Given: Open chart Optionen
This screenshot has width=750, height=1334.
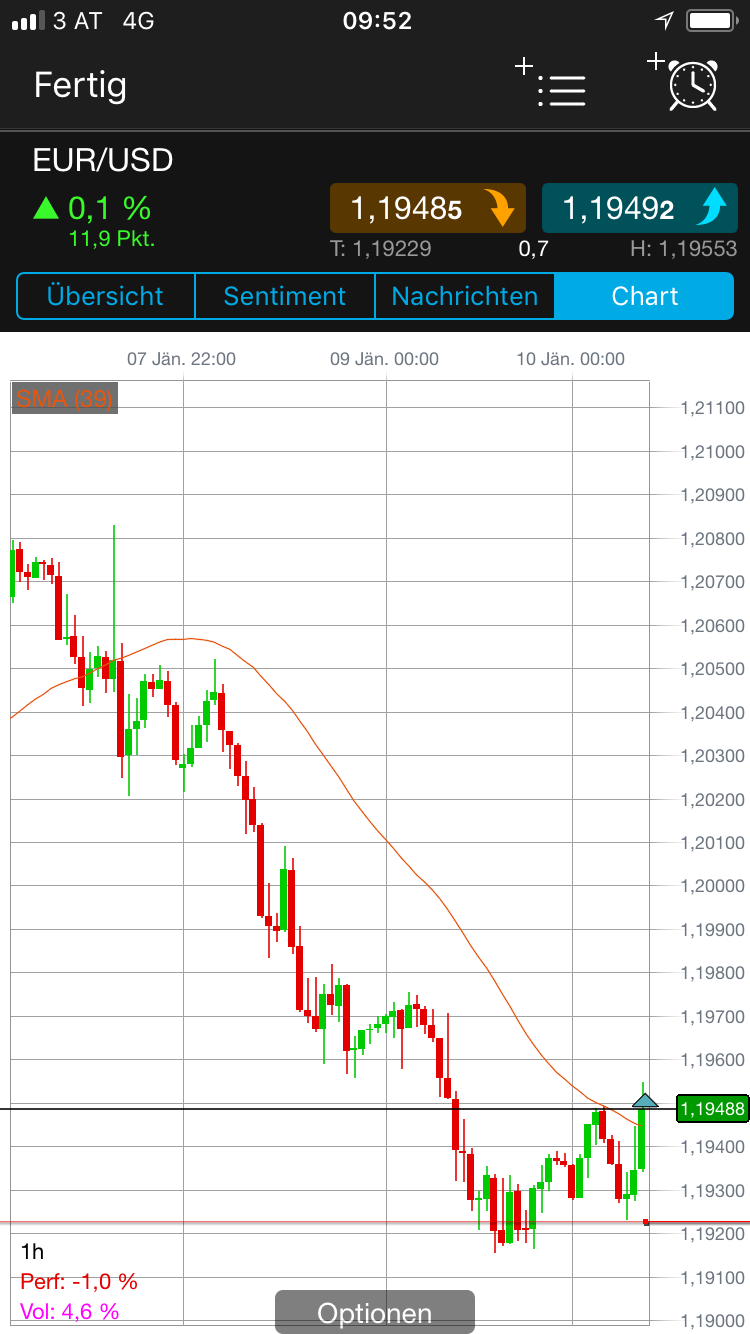Looking at the screenshot, I should point(374,1312).
